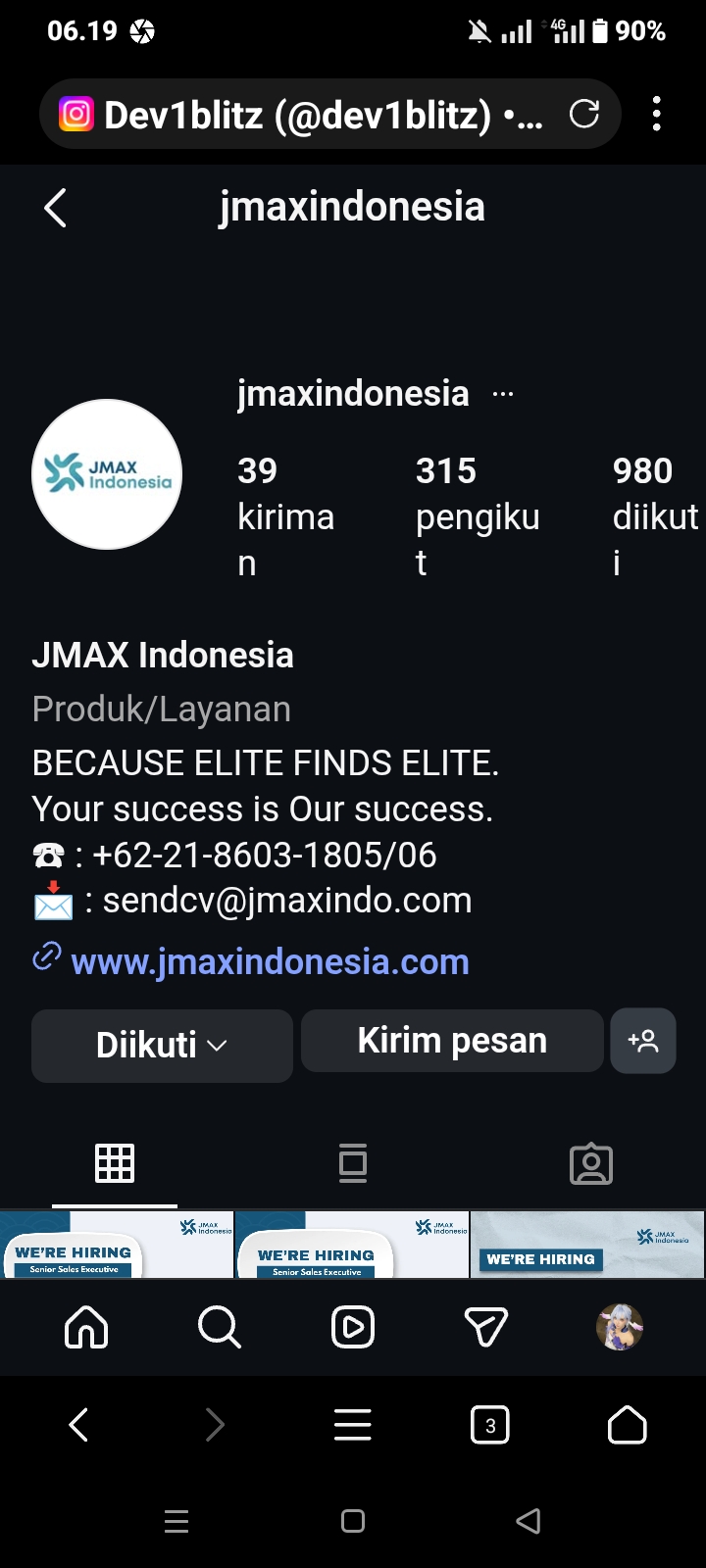Switch to the posts grid tab
The width and height of the screenshot is (706, 1568).
115,1164
